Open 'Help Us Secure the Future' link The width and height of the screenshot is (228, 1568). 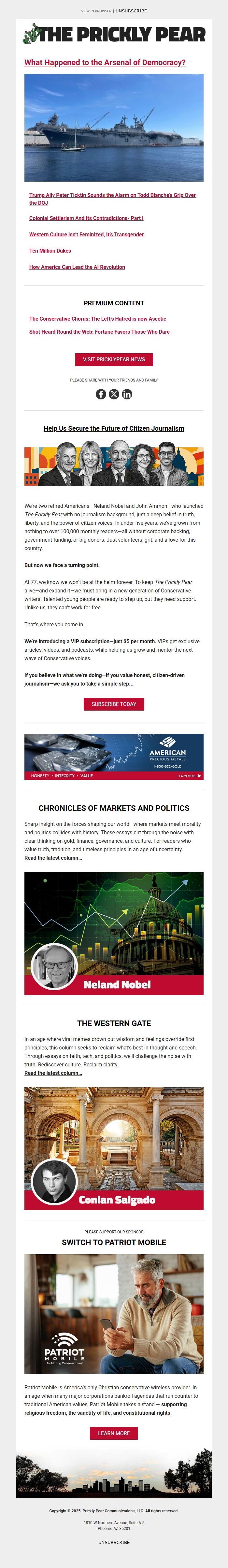[x=114, y=428]
